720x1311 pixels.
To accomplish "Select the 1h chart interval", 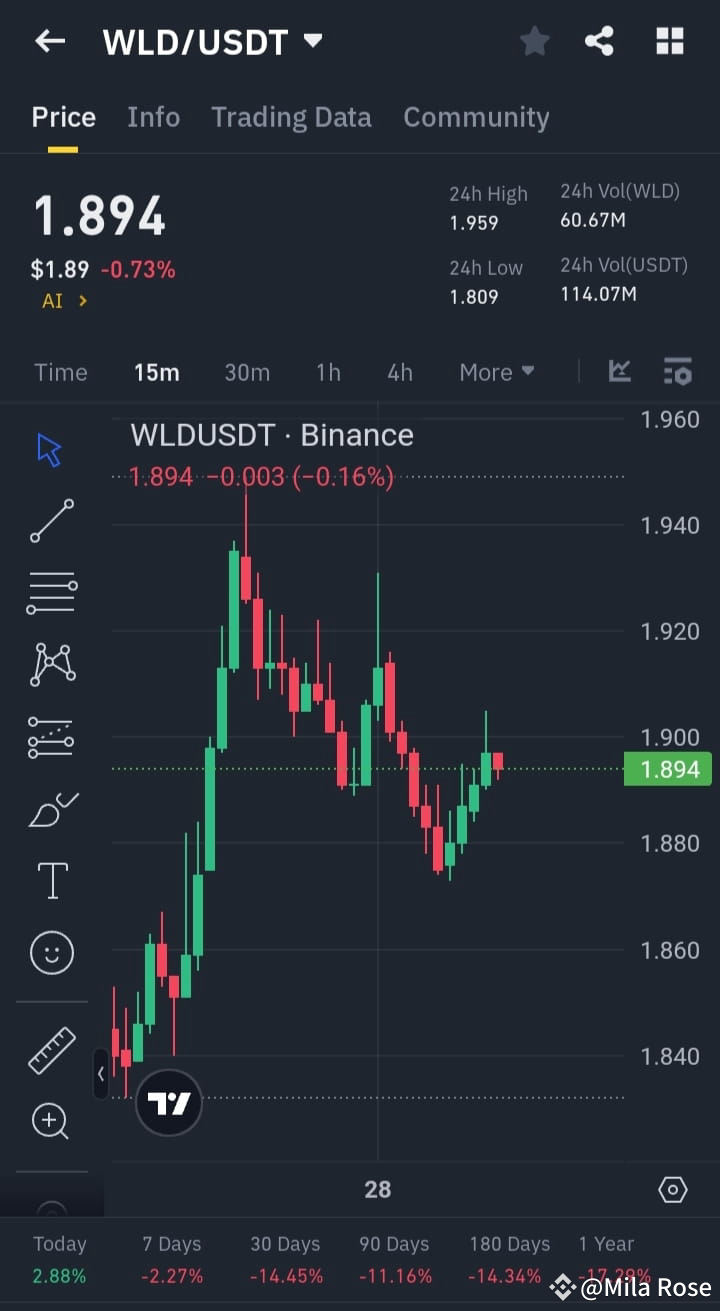I will click(x=328, y=371).
